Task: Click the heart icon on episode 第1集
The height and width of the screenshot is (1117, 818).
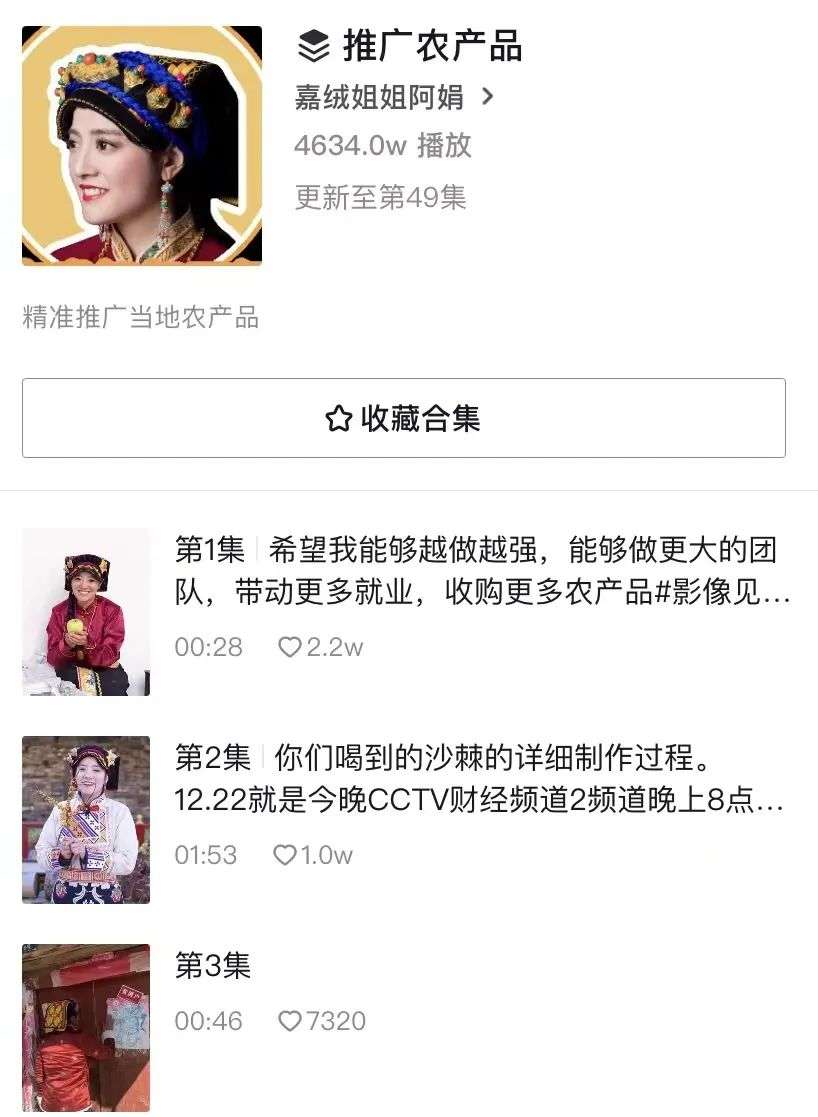Action: pos(290,646)
